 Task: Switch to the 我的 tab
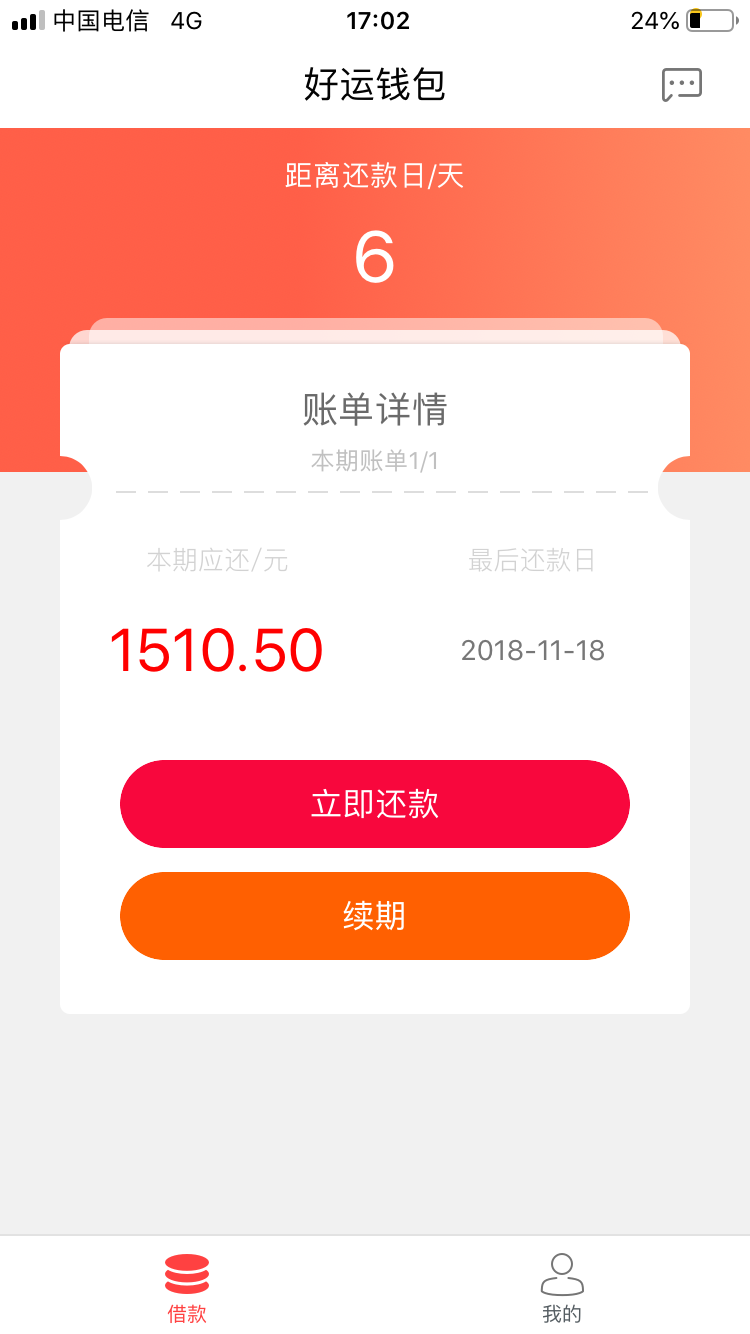coord(562,1288)
